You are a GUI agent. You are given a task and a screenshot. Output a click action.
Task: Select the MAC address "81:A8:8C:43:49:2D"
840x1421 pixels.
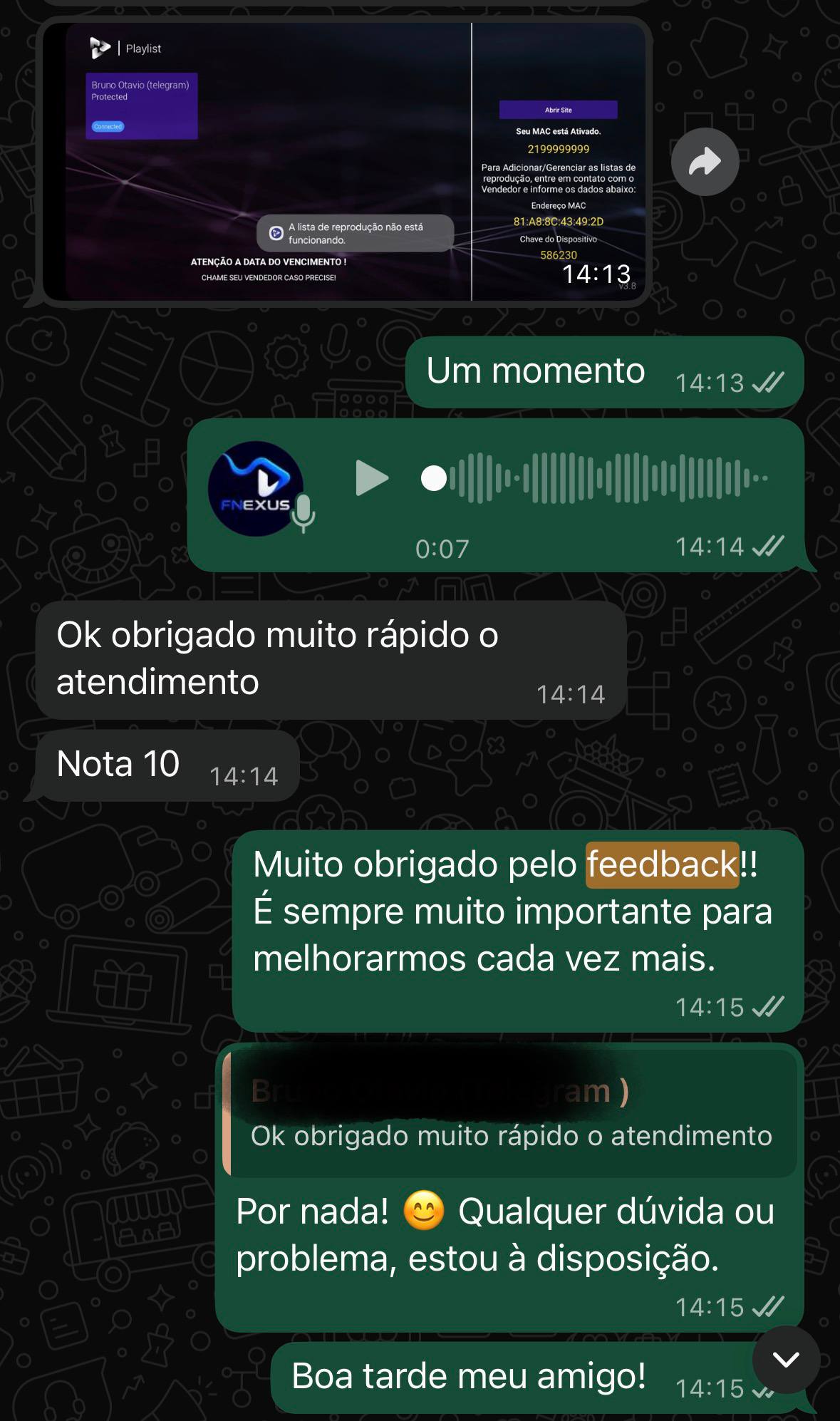[558, 222]
